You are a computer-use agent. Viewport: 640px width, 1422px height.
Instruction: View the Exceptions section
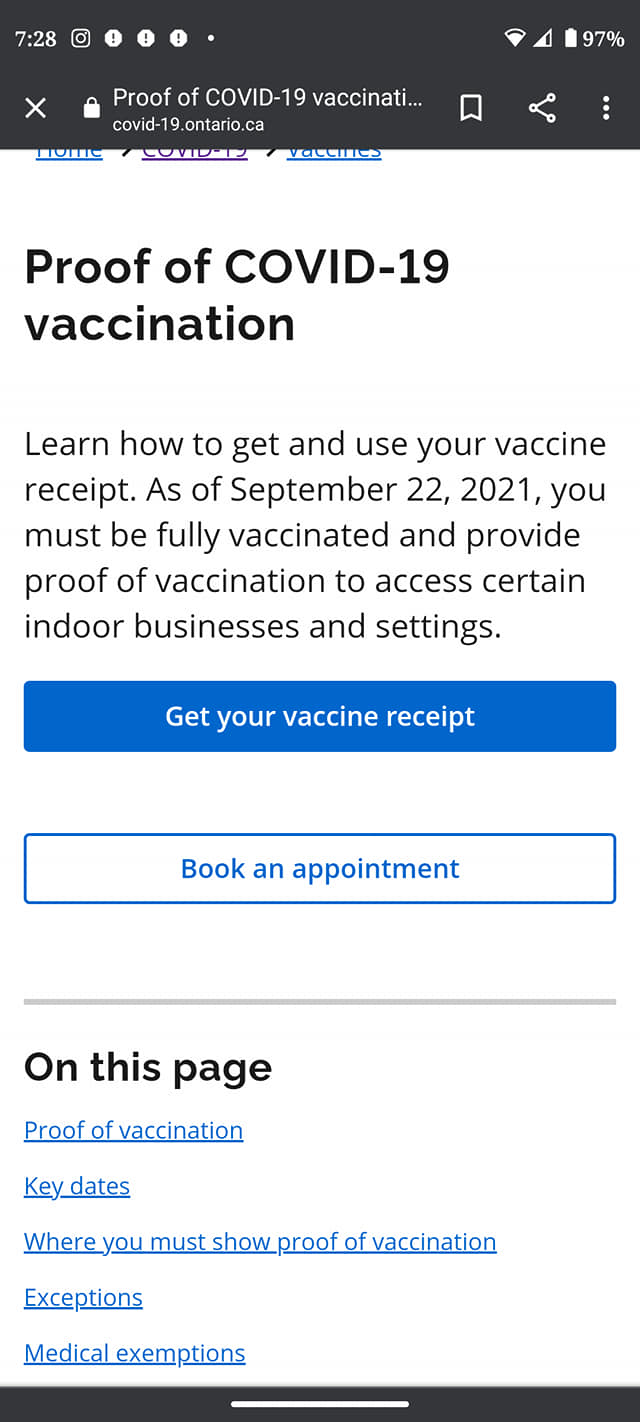click(83, 1298)
